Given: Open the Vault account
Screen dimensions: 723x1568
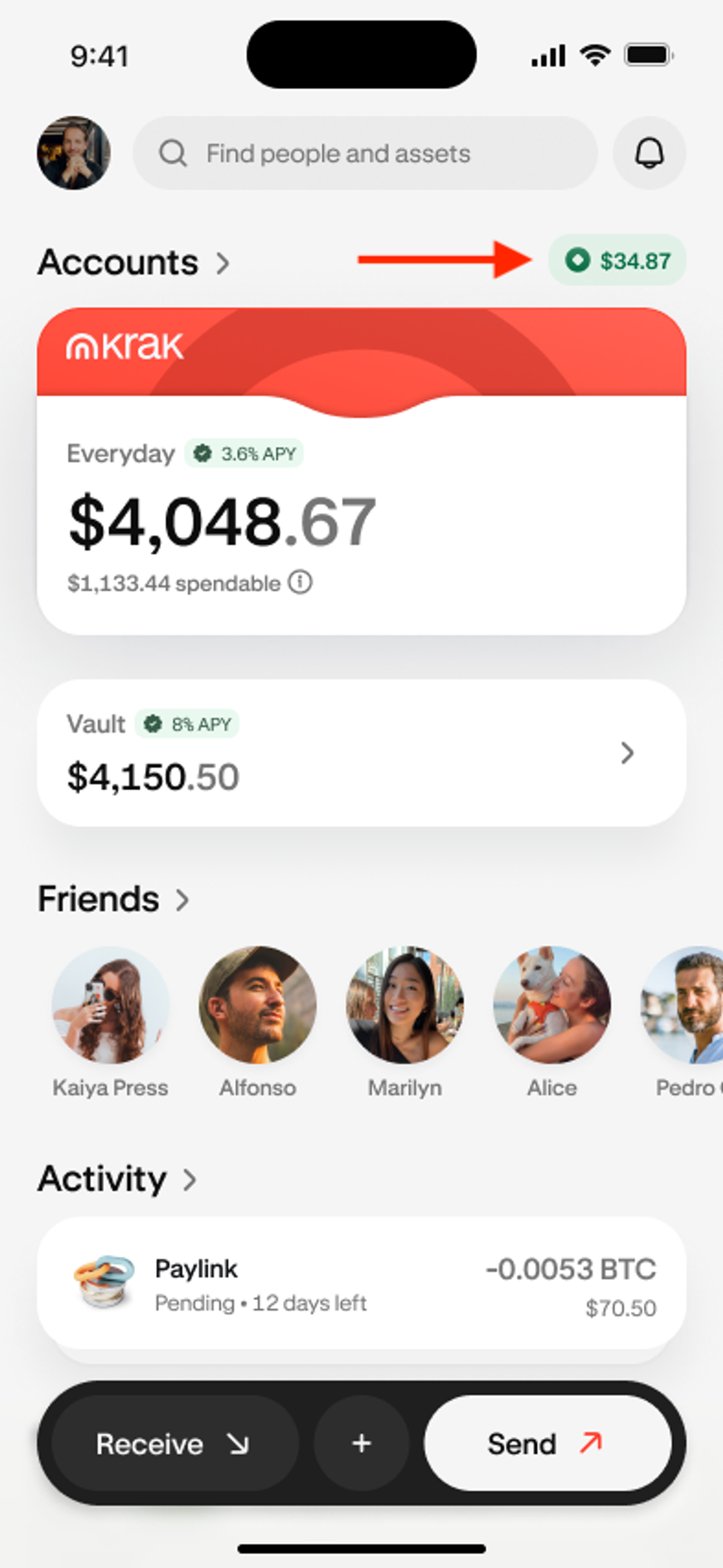Looking at the screenshot, I should (x=361, y=753).
